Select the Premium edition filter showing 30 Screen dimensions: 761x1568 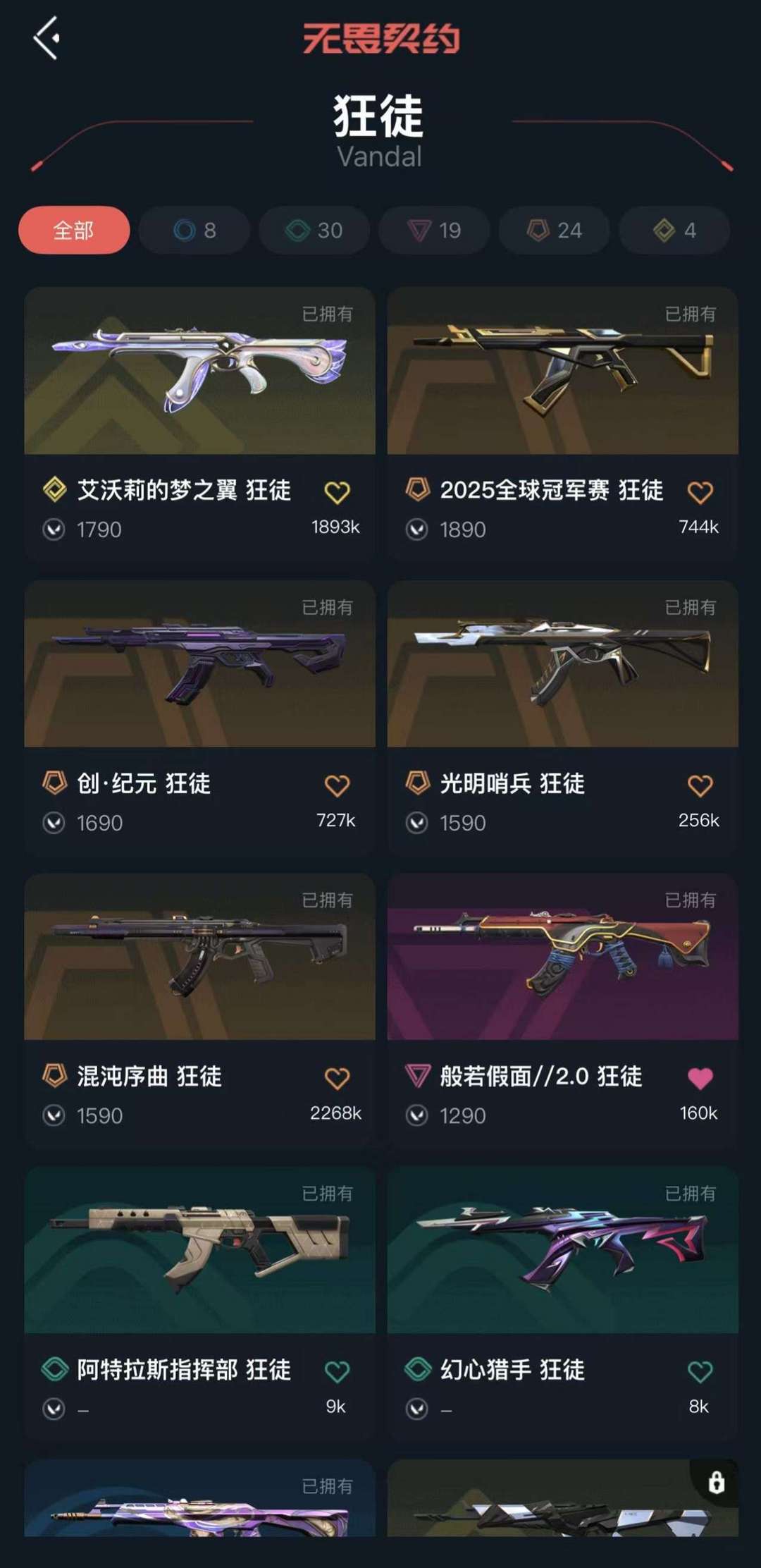pyautogui.click(x=314, y=230)
